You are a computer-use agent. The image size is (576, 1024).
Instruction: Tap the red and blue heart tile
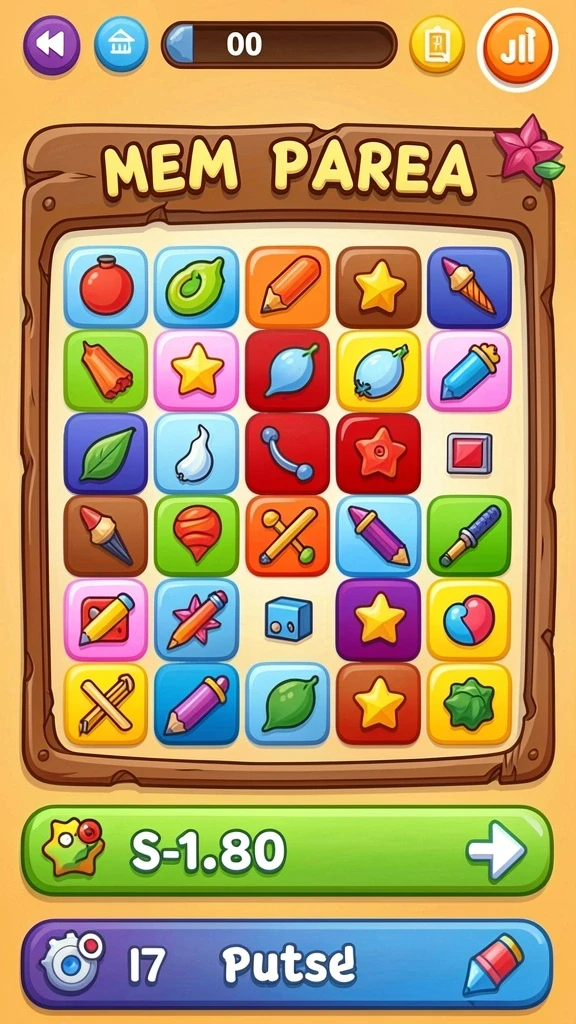[469, 619]
